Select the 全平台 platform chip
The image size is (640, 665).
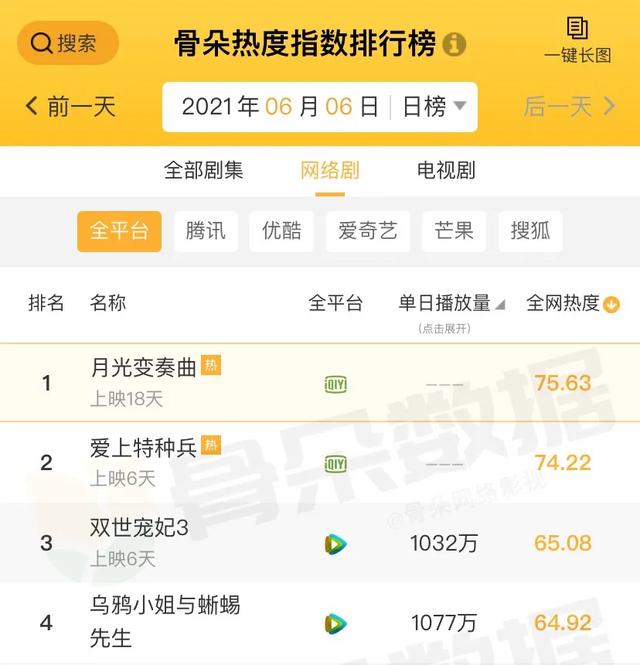tap(119, 231)
